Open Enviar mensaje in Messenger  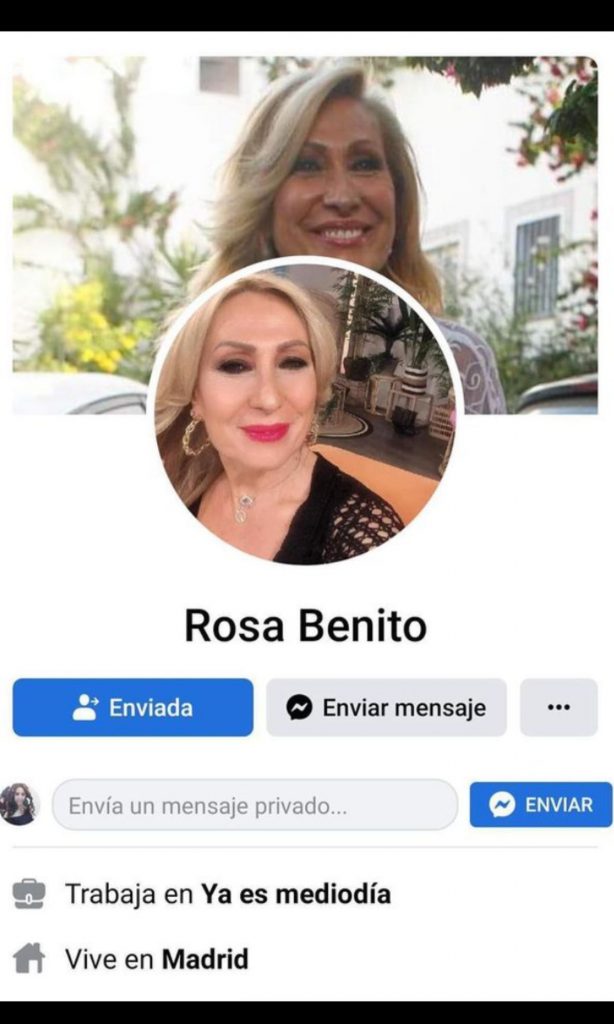click(386, 707)
